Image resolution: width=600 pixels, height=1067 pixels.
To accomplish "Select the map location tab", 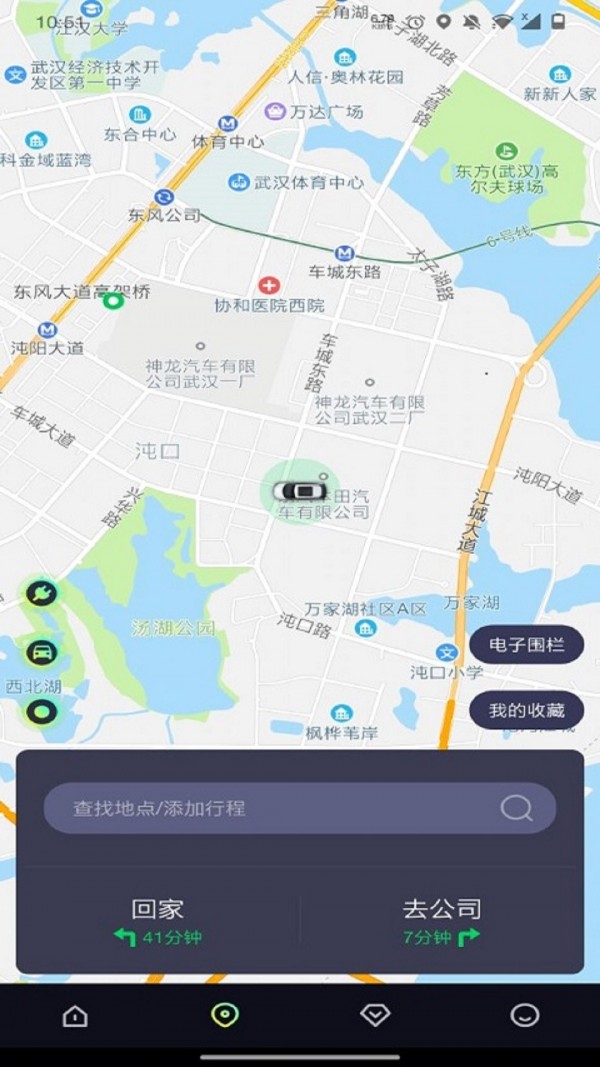I will (x=225, y=1016).
